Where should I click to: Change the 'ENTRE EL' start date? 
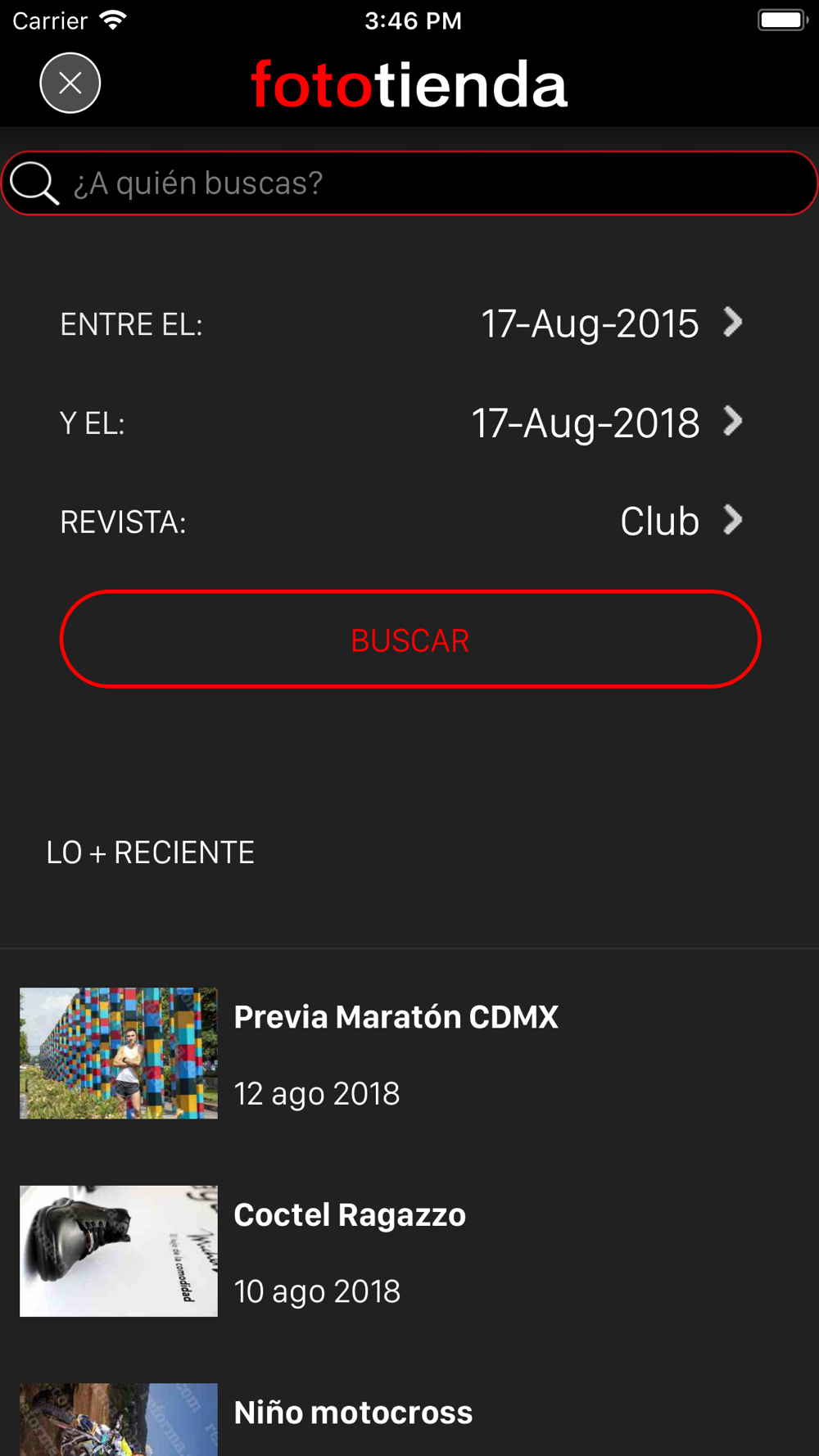(401, 323)
